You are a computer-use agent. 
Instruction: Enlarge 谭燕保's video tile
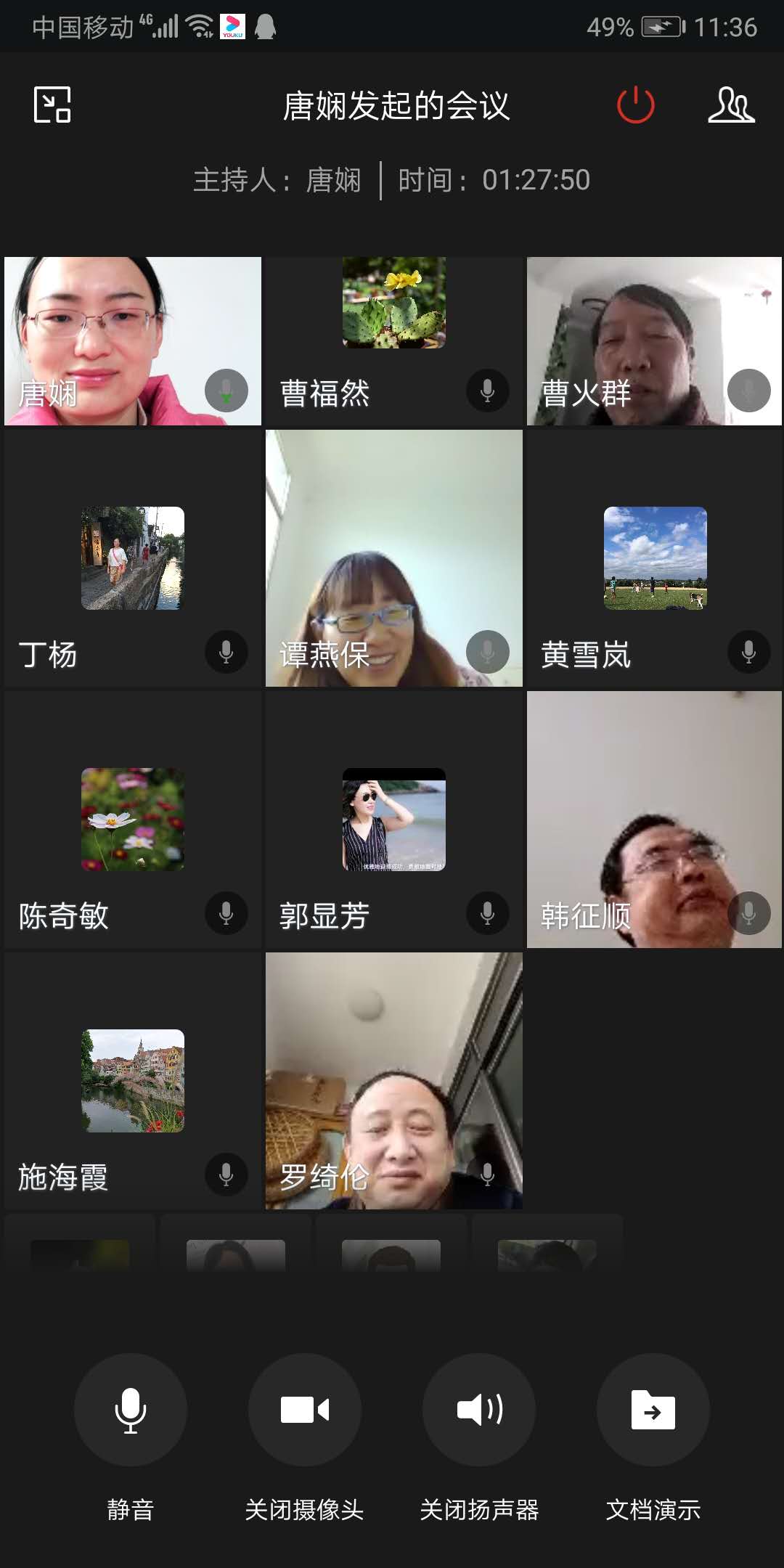pos(393,558)
